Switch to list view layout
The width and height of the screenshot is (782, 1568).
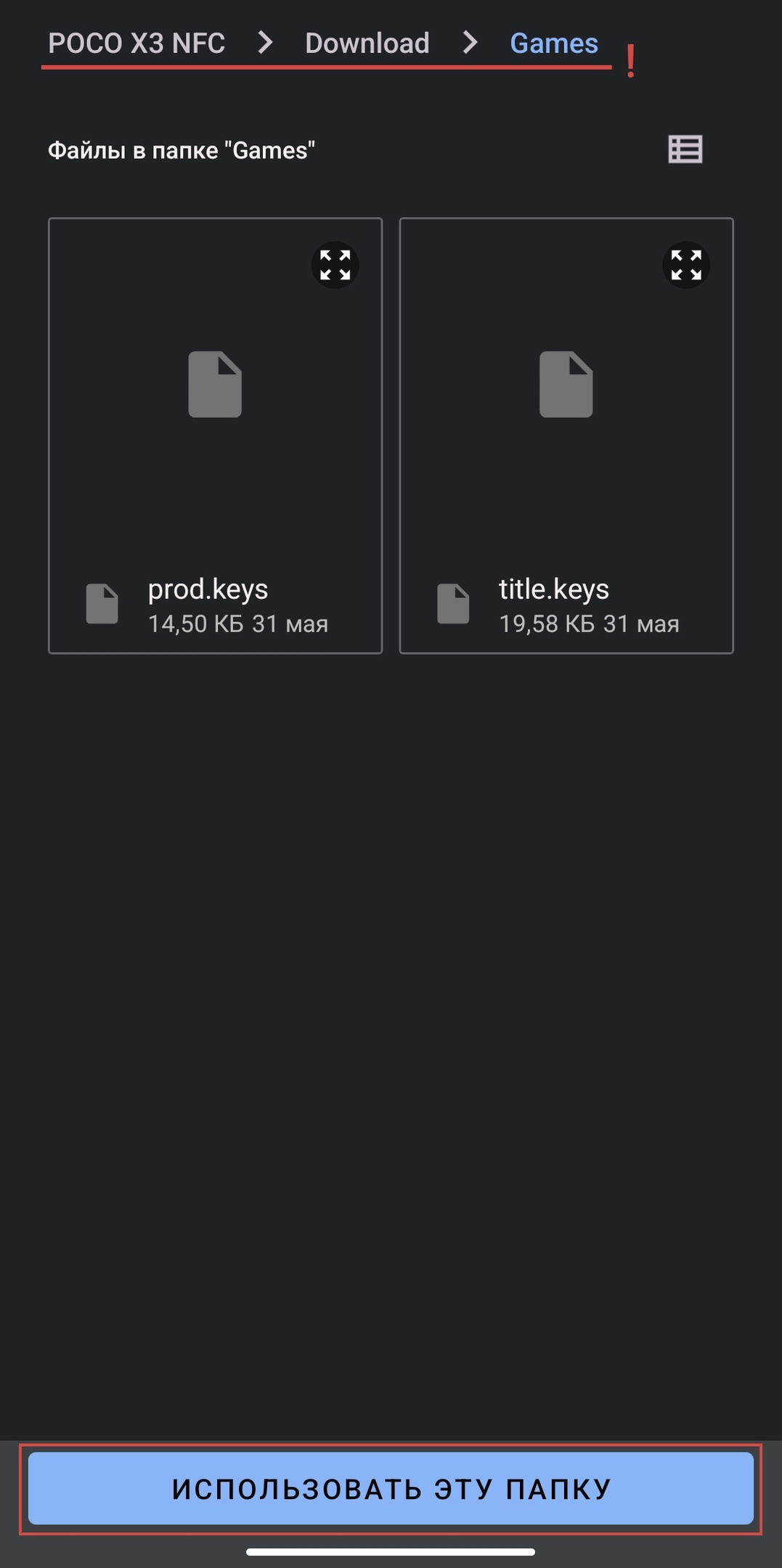tap(685, 150)
